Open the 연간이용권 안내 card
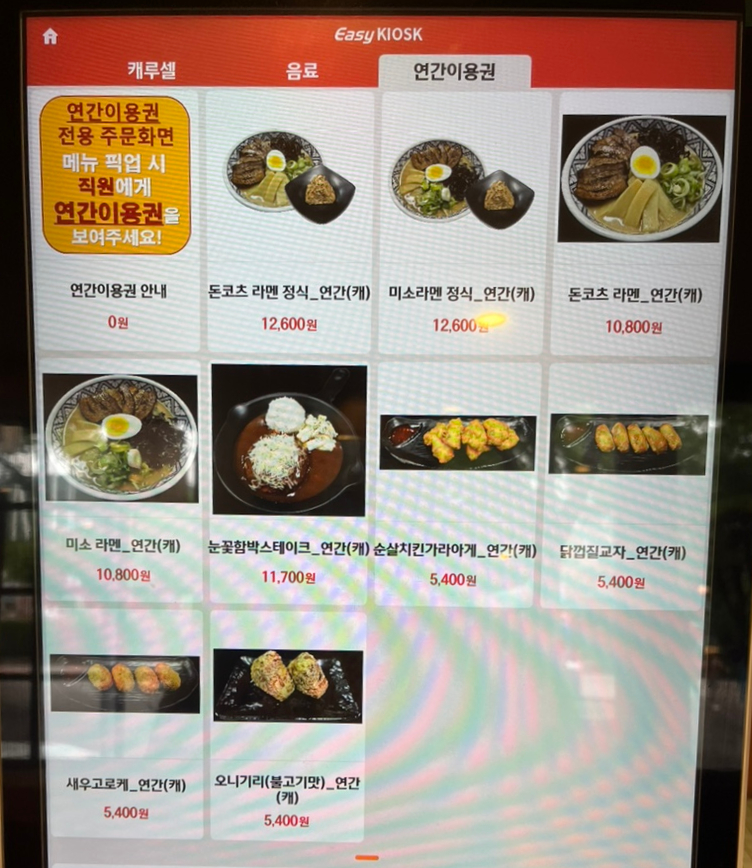The height and width of the screenshot is (868, 752). (117, 220)
